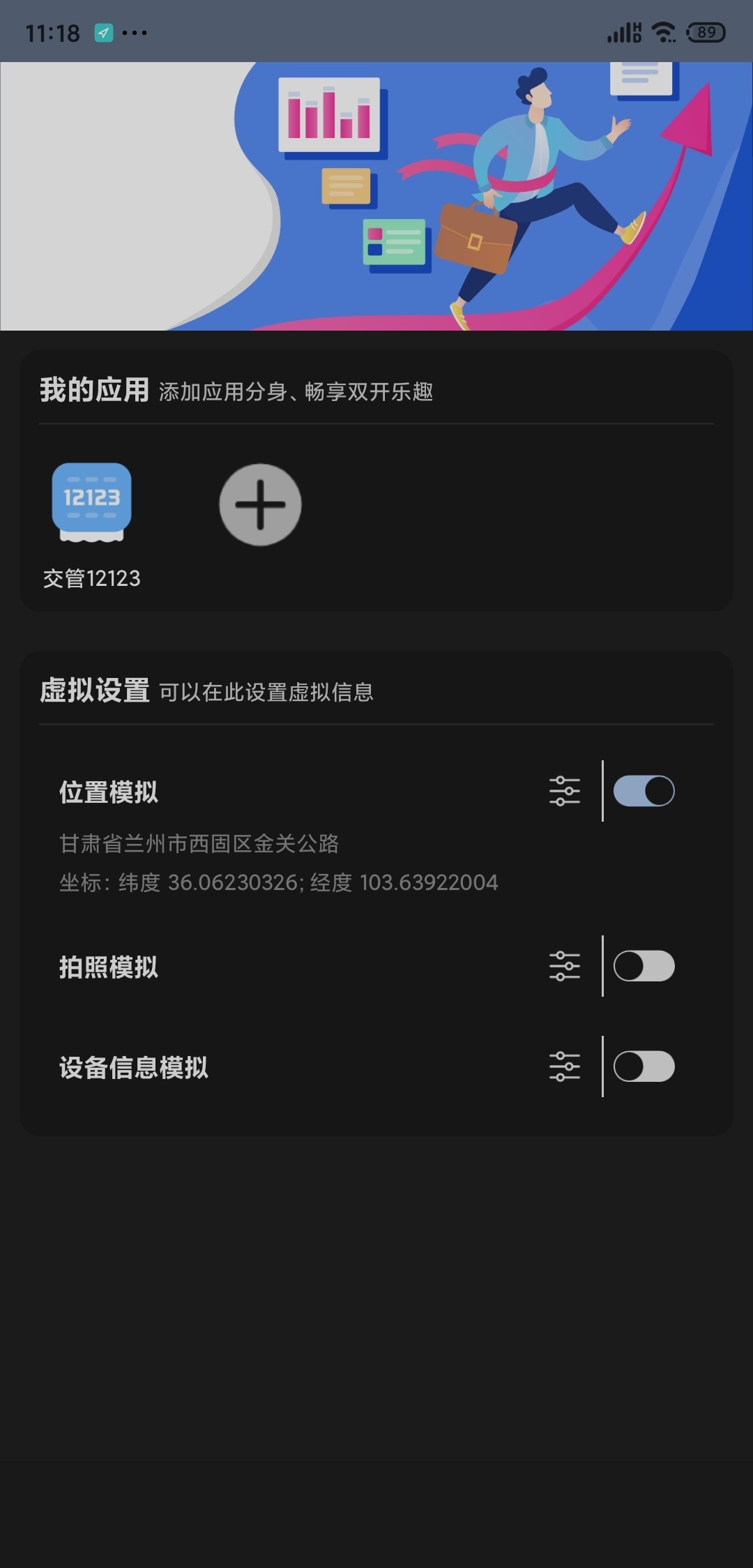Enable the 设备信息模拟 device info toggle
The image size is (753, 1568).
coord(642,1065)
